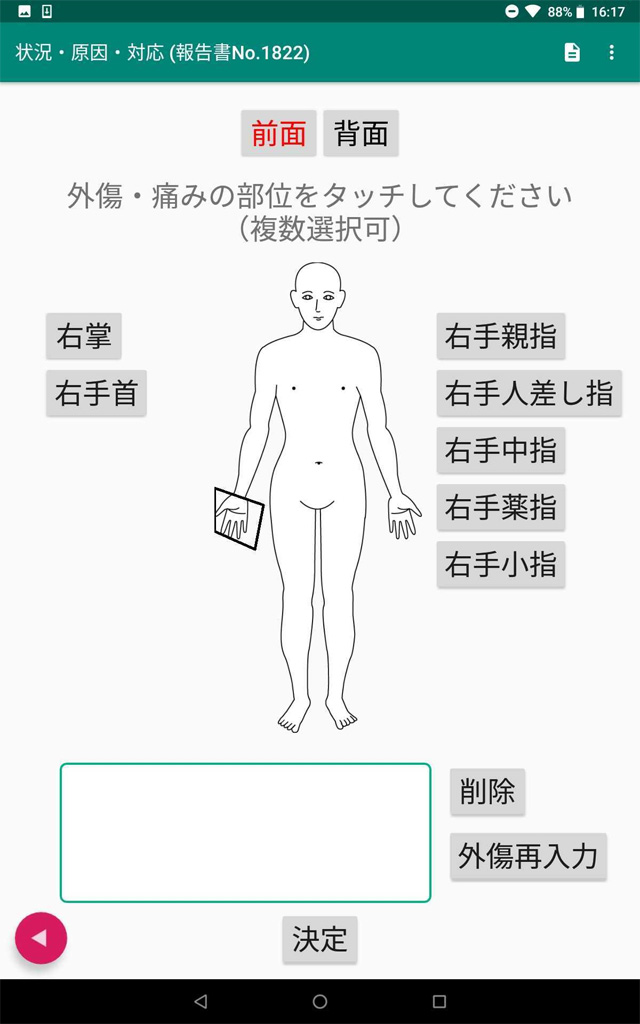640x1024 pixels.
Task: Pick 右手中指 button
Action: (501, 451)
